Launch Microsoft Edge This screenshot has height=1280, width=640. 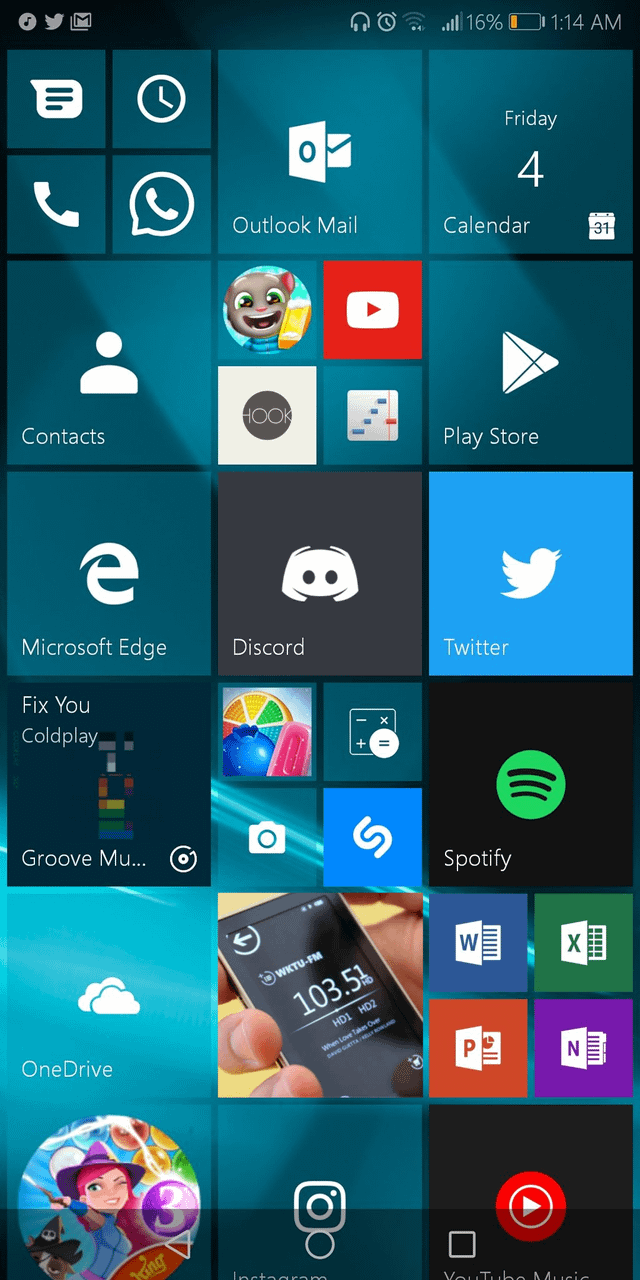(109, 574)
